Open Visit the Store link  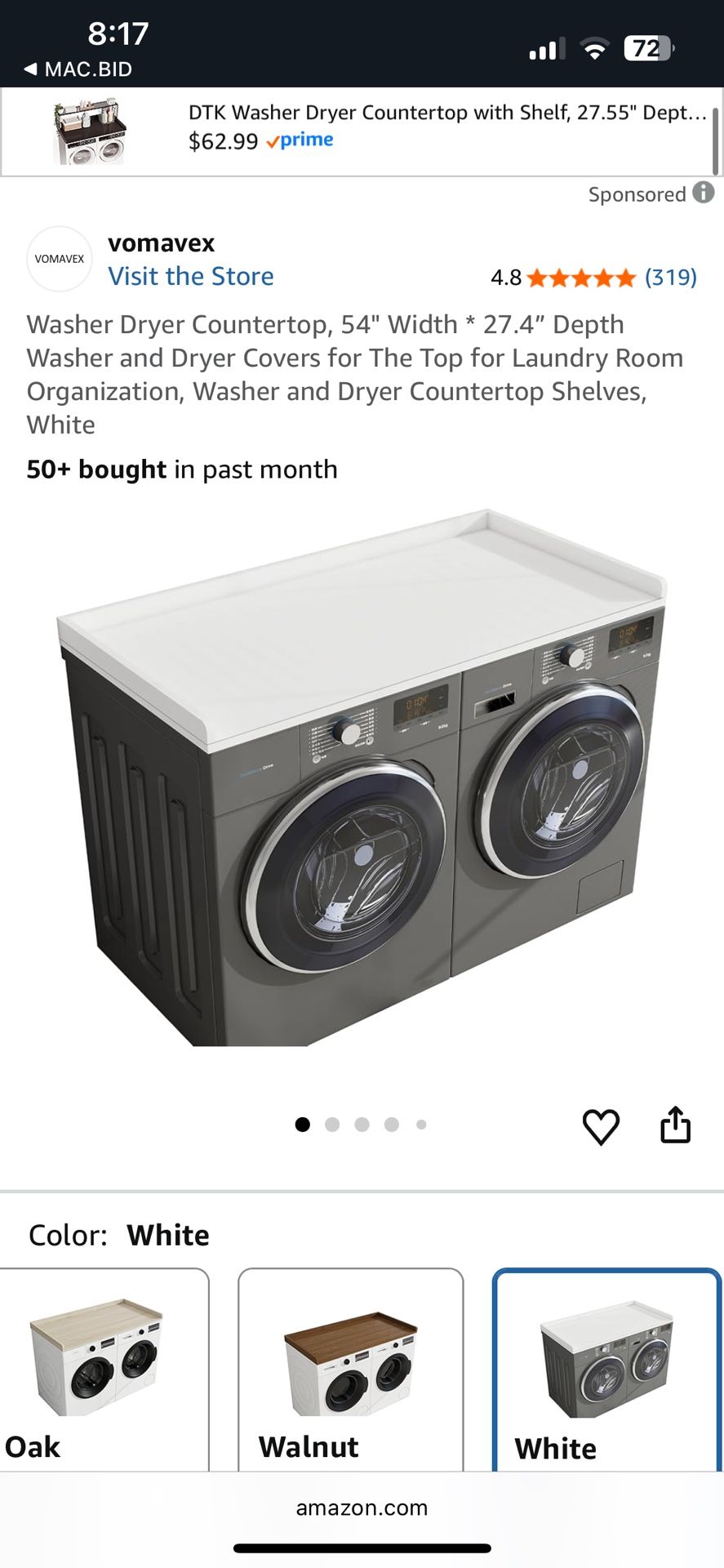[x=191, y=276]
